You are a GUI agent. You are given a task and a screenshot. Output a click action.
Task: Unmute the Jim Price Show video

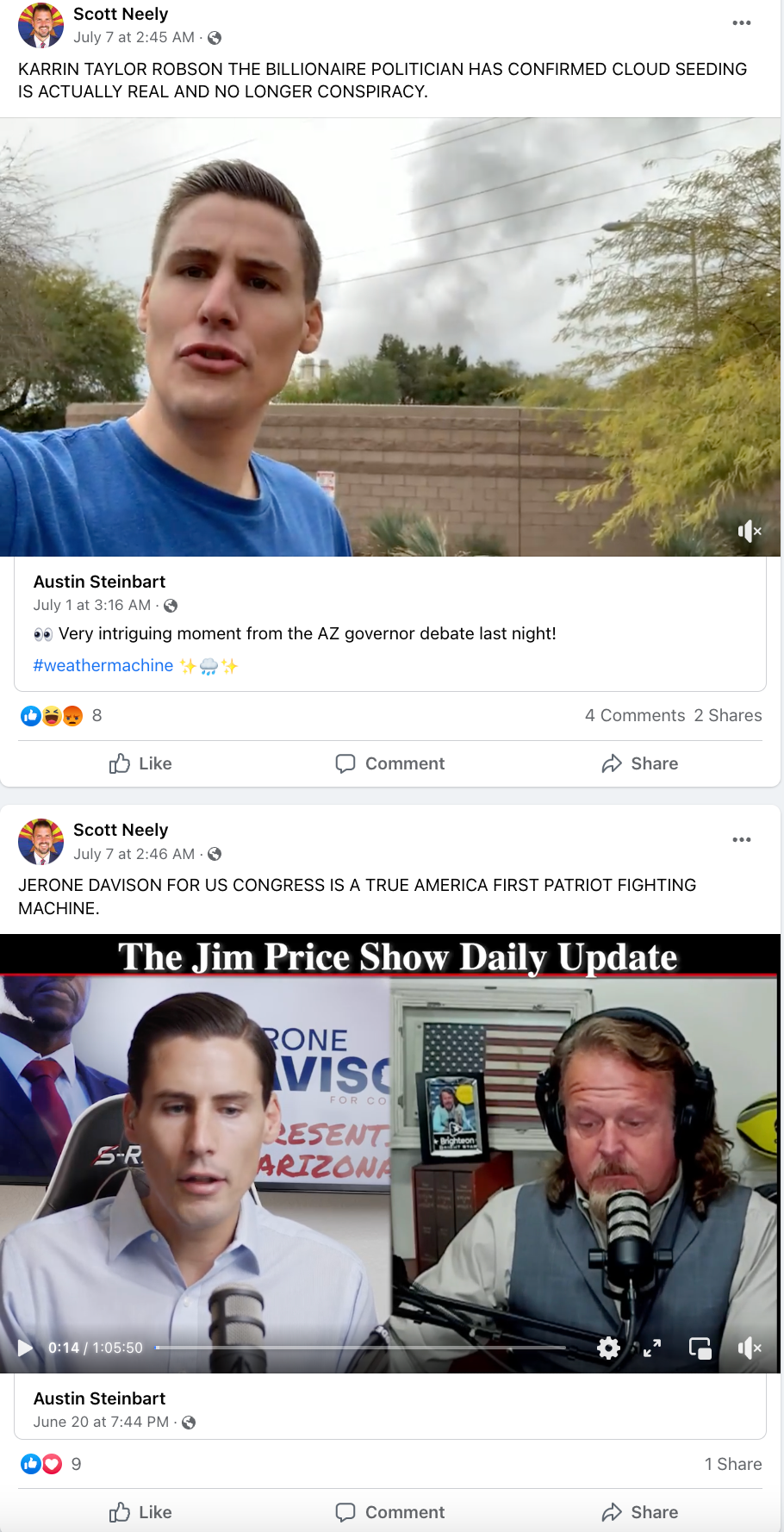[x=749, y=1348]
